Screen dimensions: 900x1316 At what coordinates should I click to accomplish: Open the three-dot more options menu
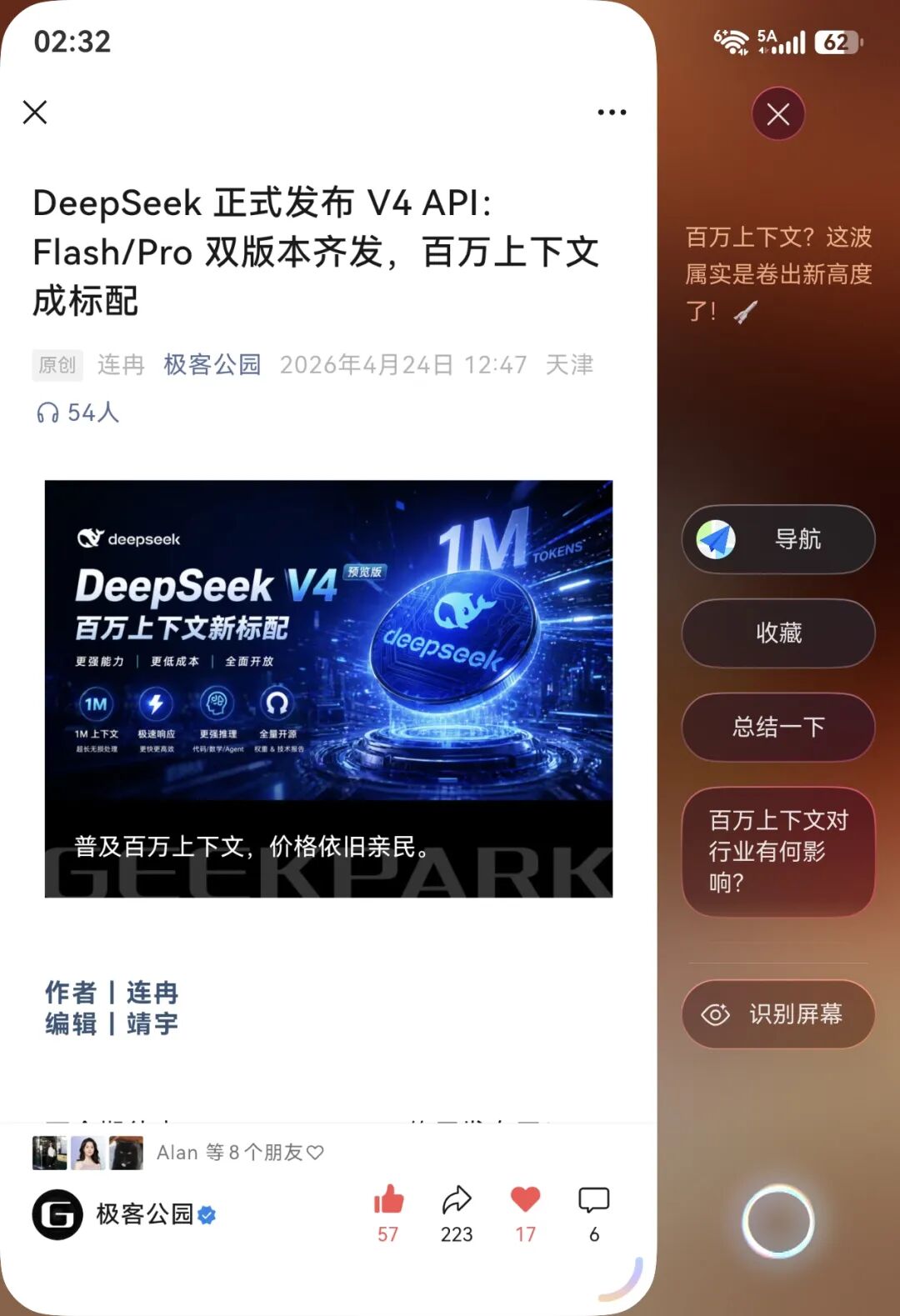tap(612, 112)
